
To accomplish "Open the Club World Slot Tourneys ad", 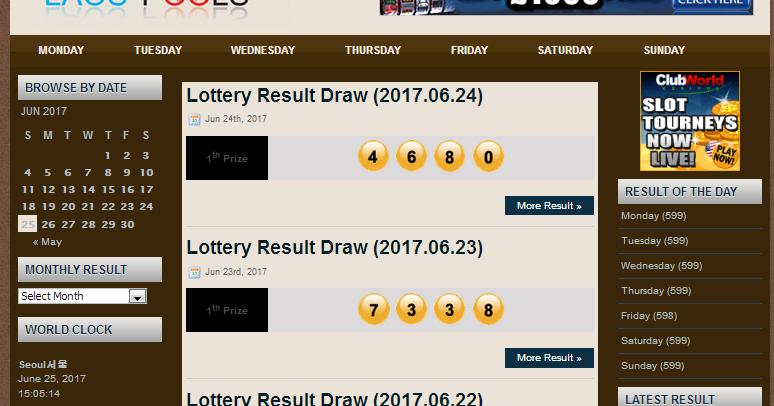I will pyautogui.click(x=689, y=121).
